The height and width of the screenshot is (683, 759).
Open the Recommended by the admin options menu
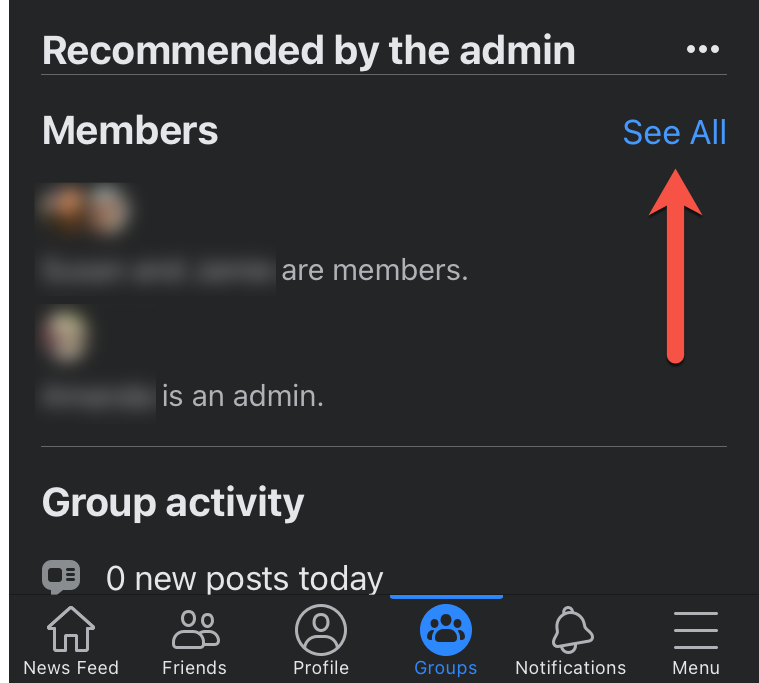coord(703,50)
